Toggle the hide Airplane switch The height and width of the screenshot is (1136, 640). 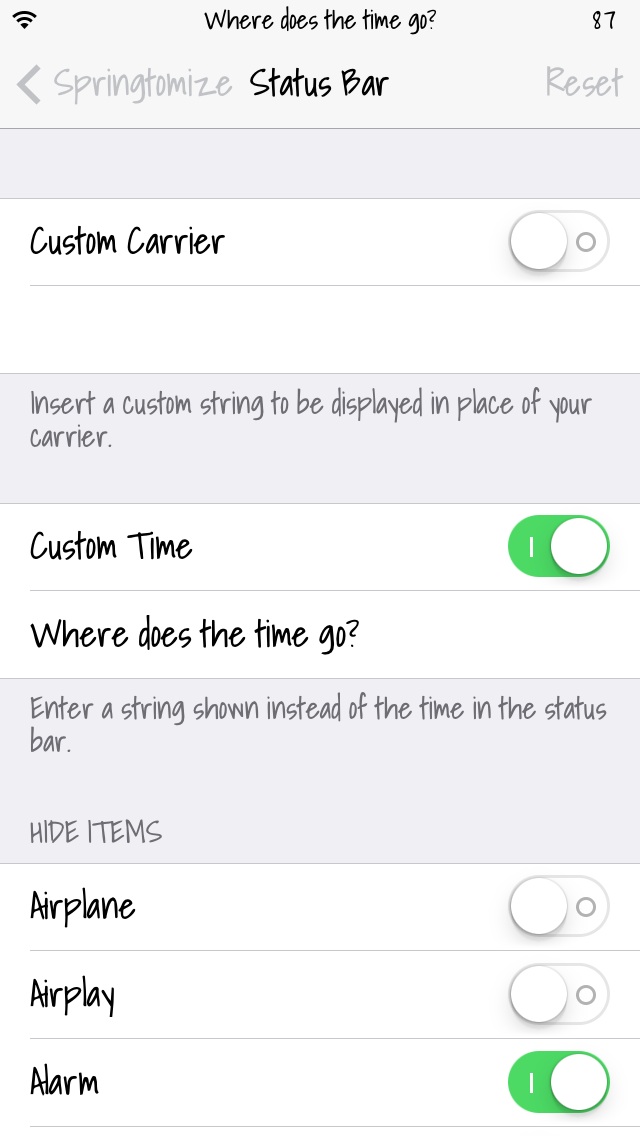tap(559, 906)
